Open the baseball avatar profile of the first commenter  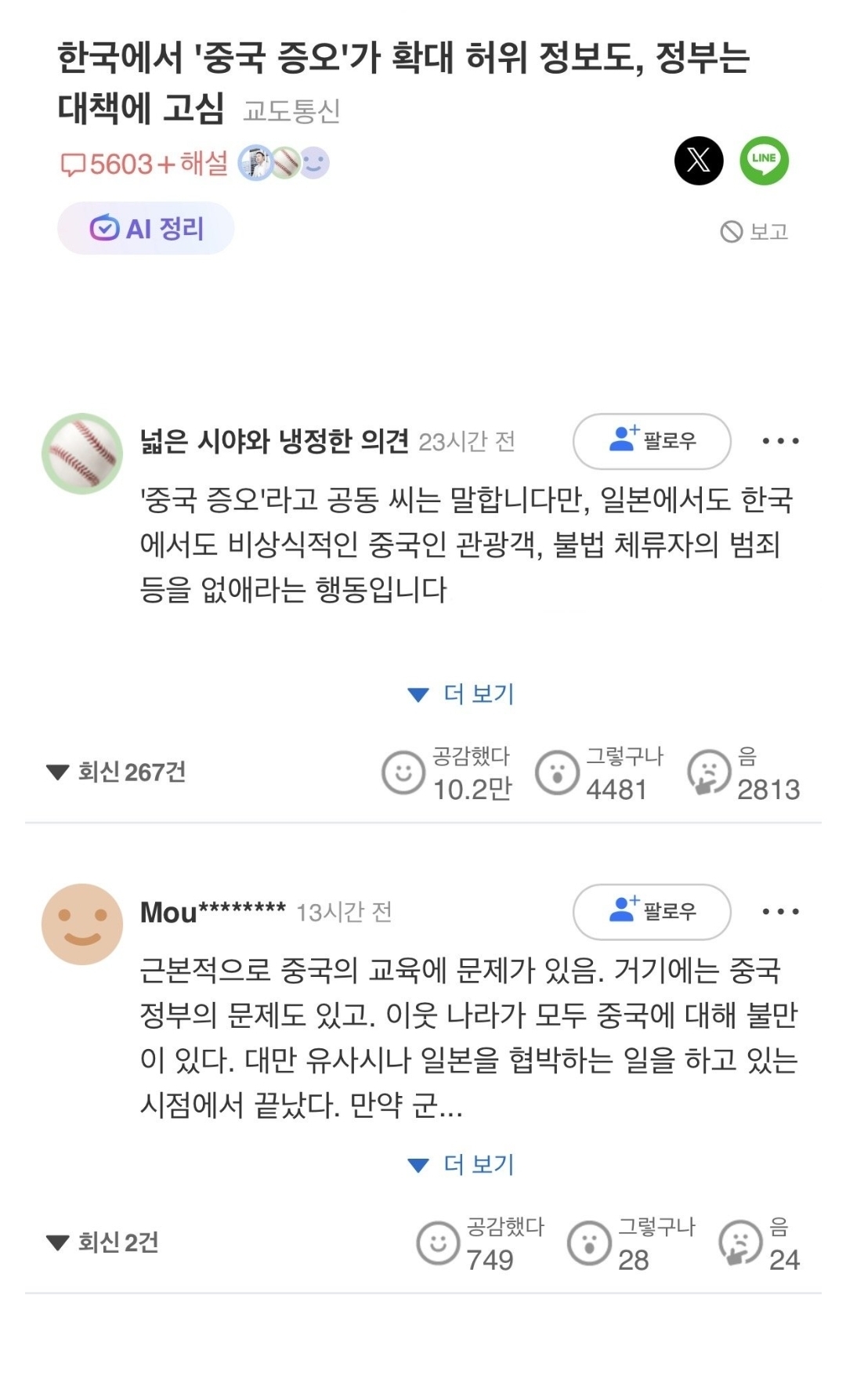click(x=82, y=454)
